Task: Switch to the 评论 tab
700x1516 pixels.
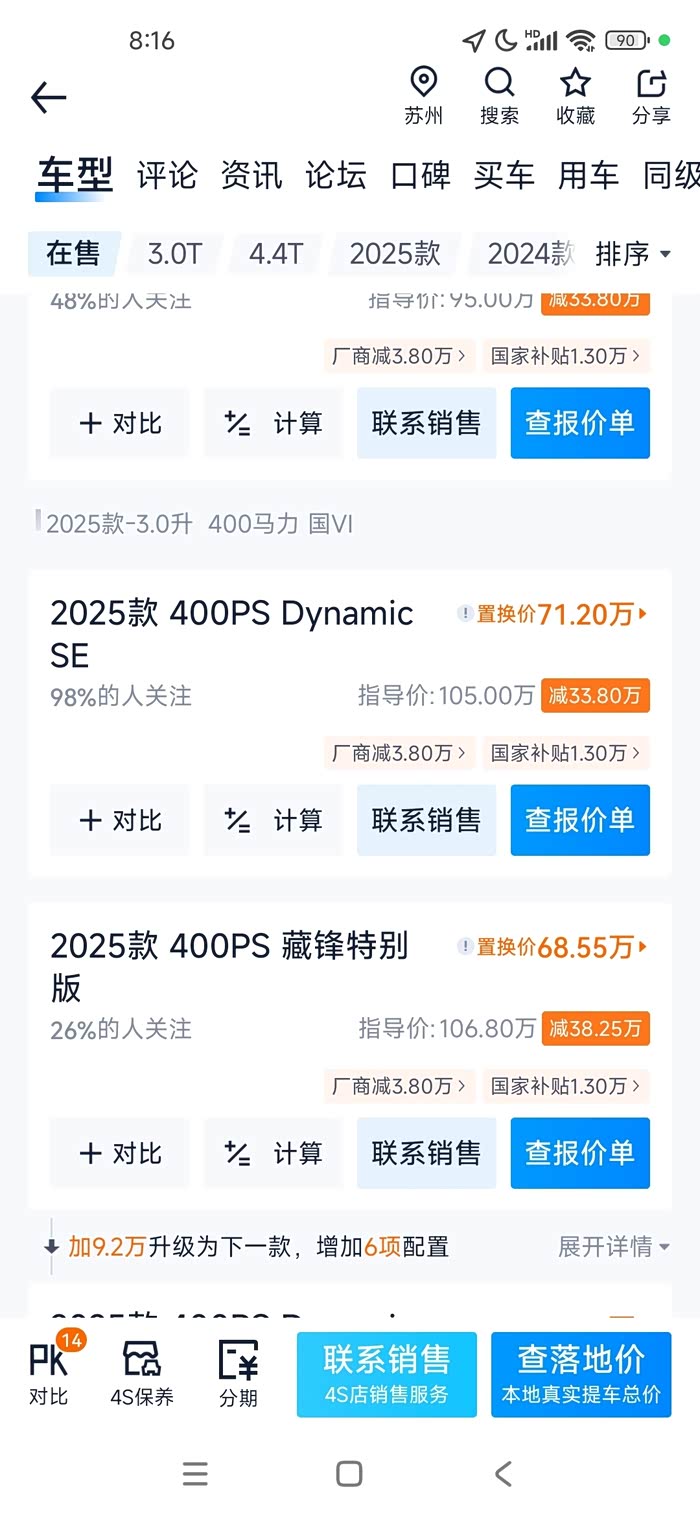Action: pyautogui.click(x=167, y=176)
